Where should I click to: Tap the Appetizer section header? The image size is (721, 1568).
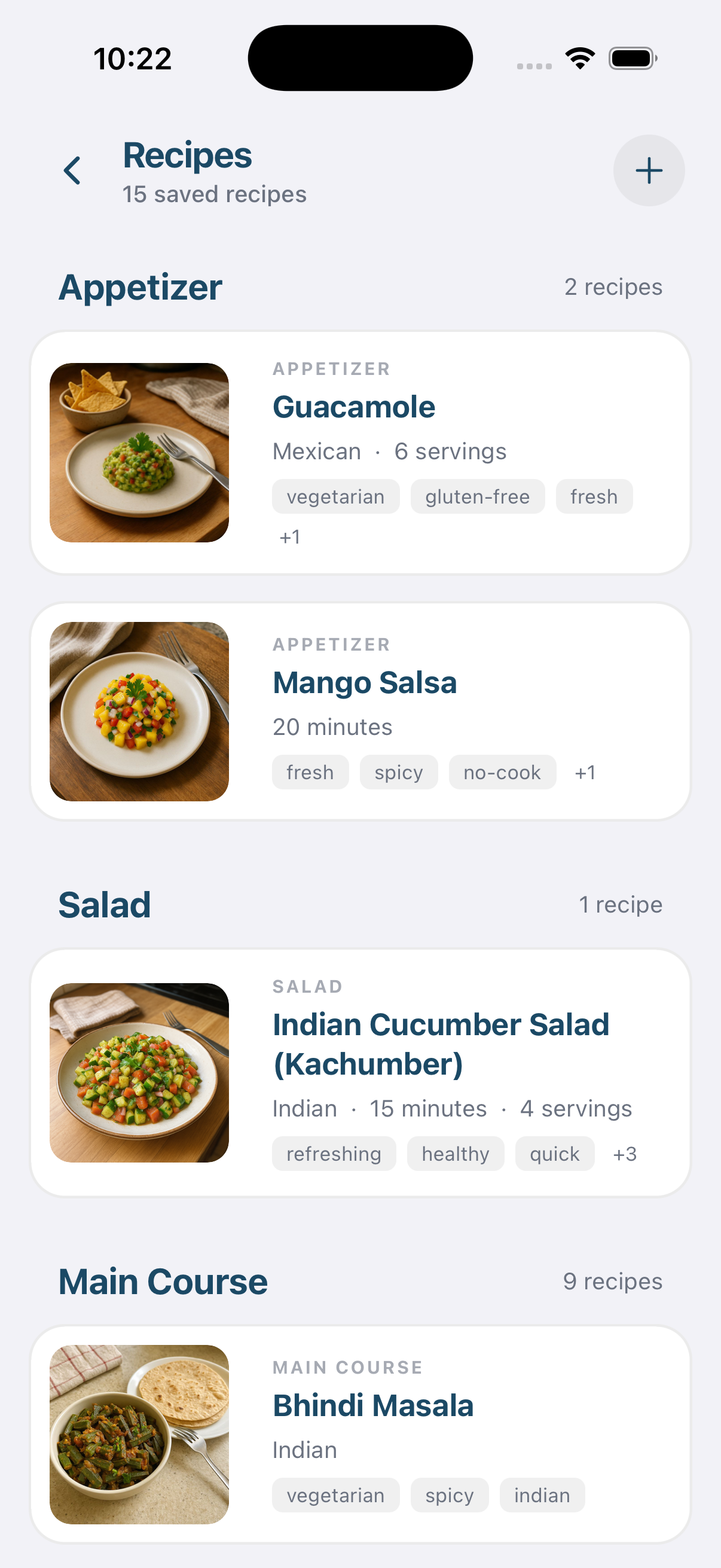coord(140,286)
